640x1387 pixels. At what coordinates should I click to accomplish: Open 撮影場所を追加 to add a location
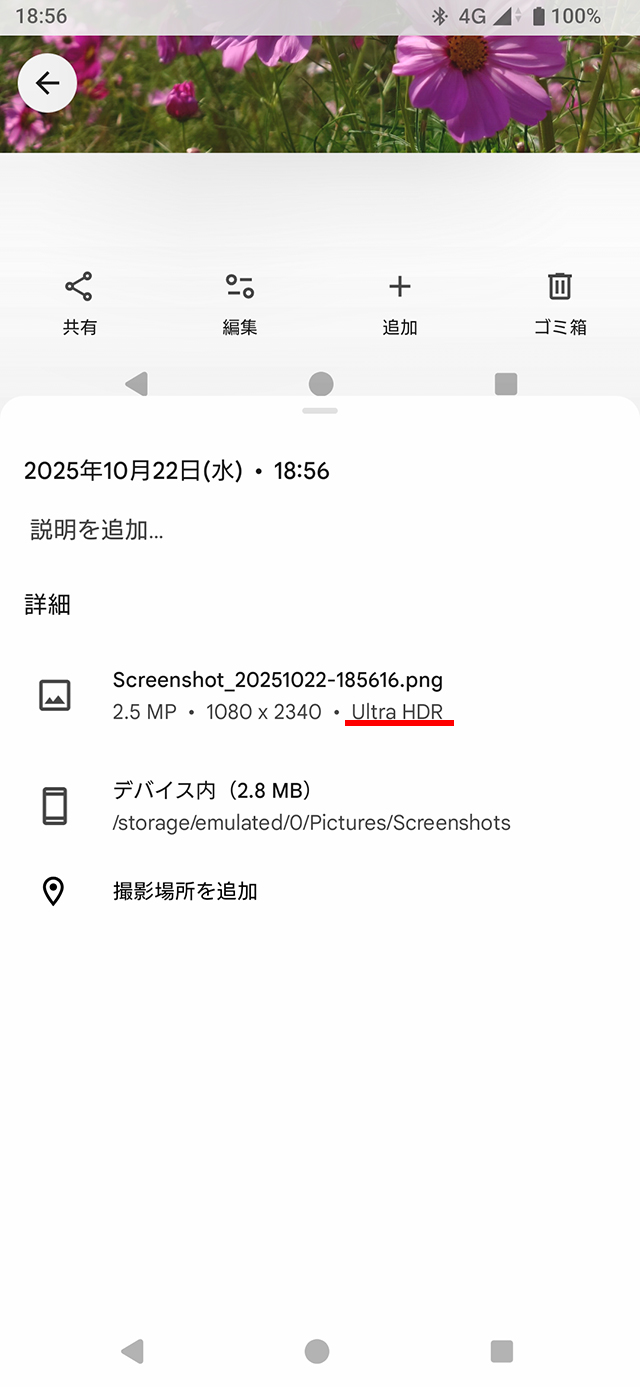pyautogui.click(x=185, y=891)
